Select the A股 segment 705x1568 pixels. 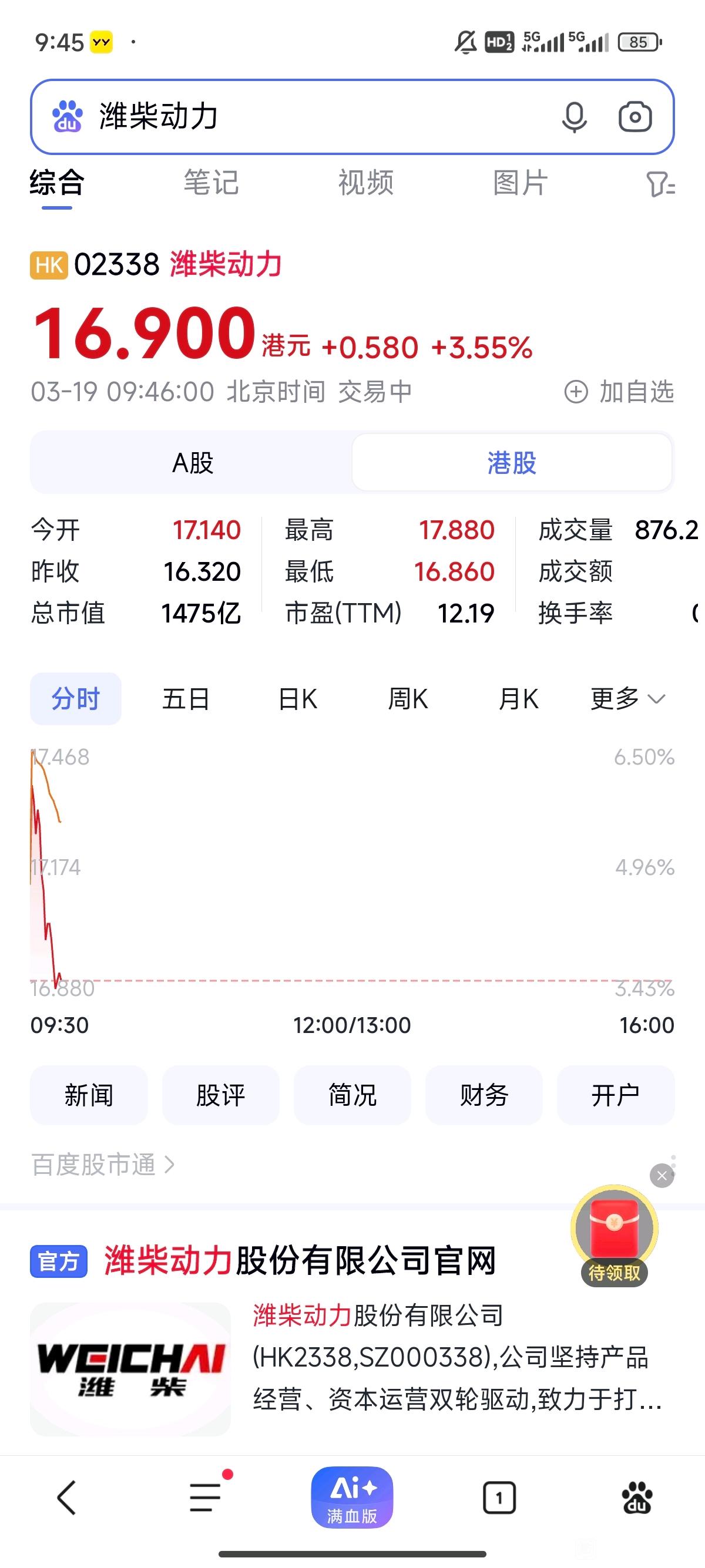click(x=192, y=463)
